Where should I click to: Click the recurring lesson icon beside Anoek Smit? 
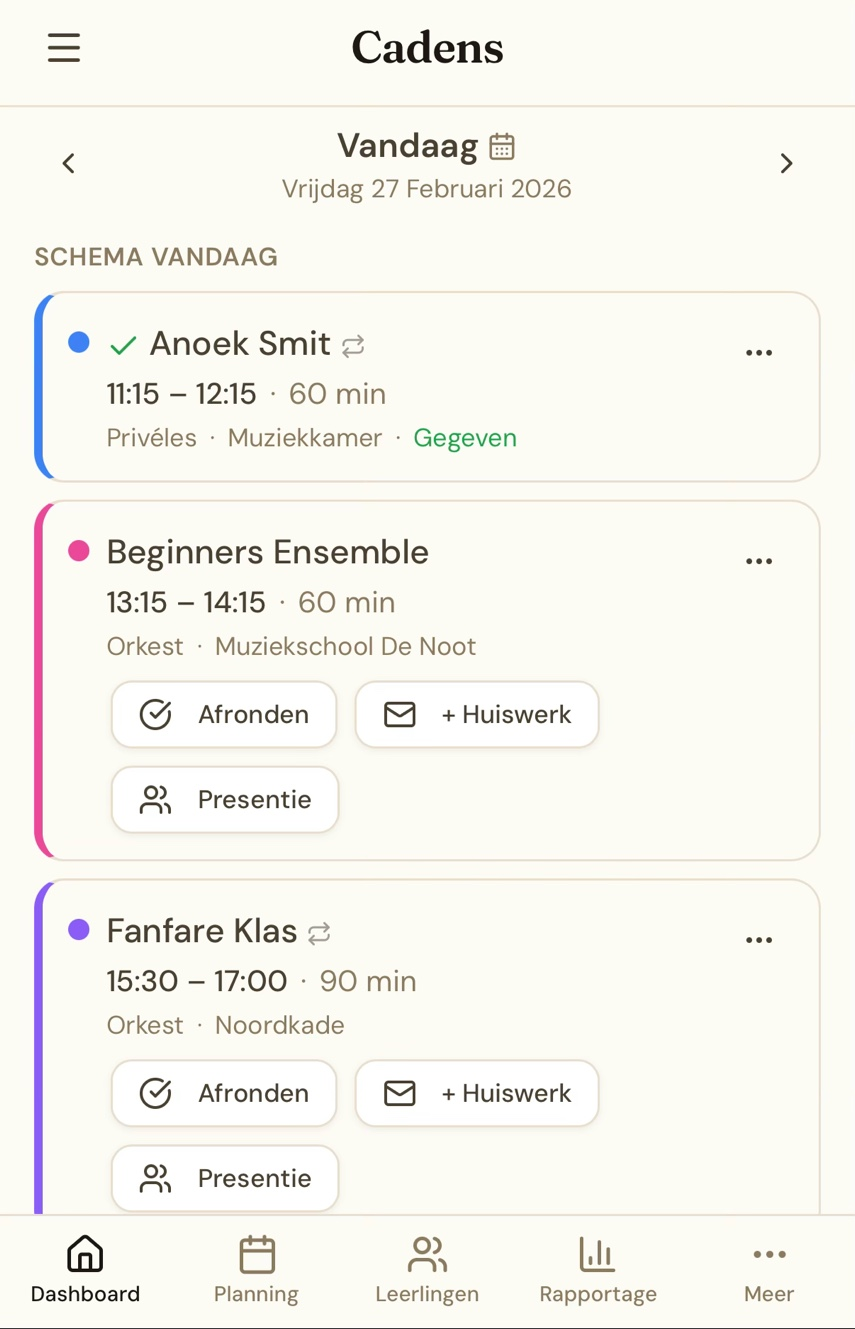[x=352, y=347]
